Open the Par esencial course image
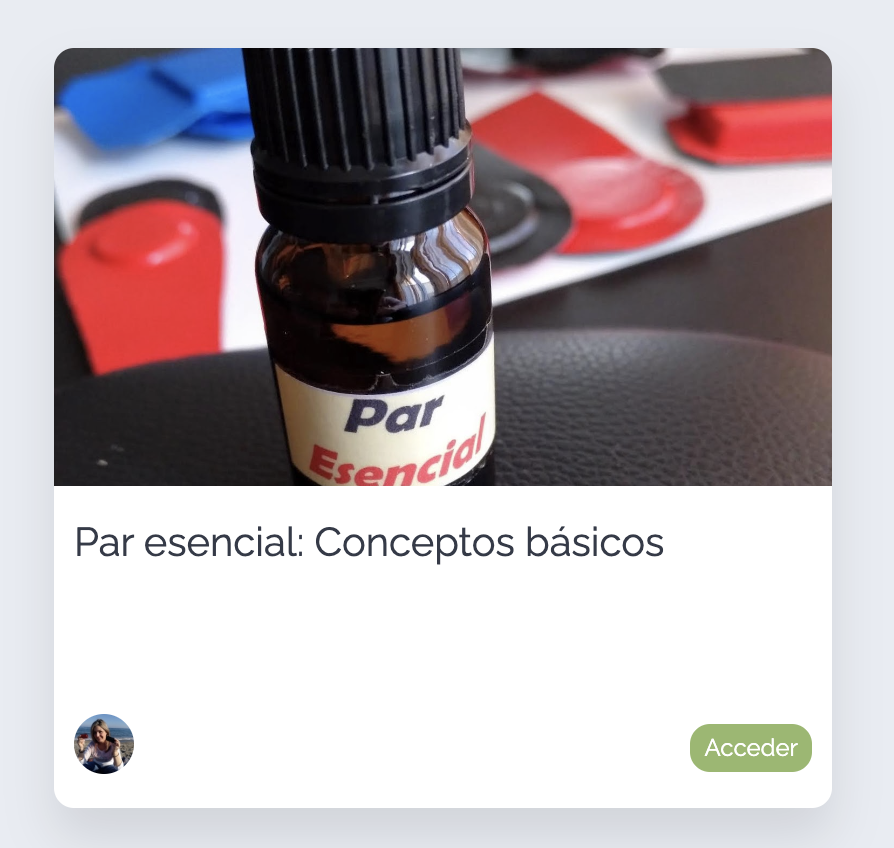 [442, 267]
